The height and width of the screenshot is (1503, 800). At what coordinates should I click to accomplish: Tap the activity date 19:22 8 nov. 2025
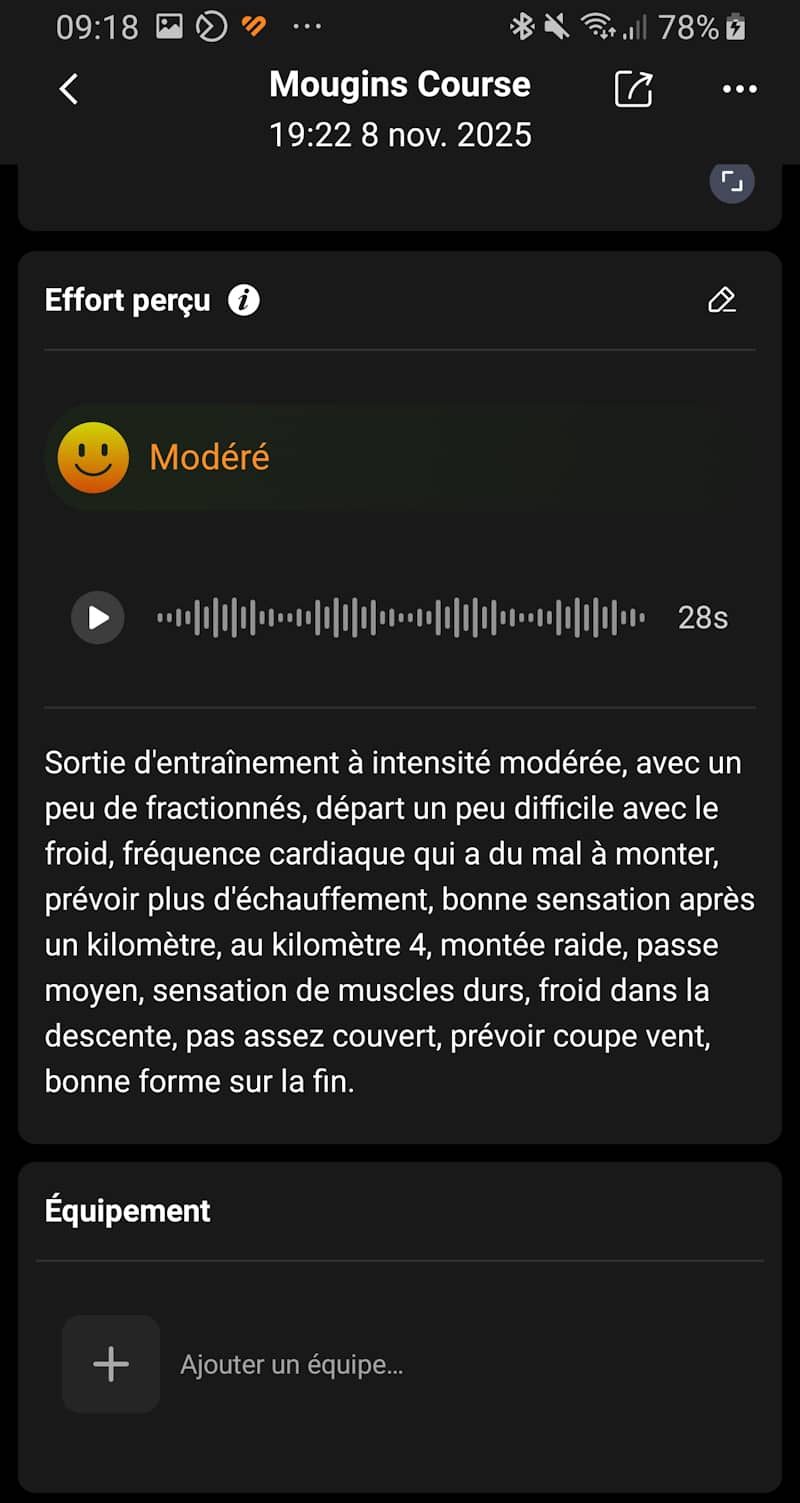click(x=399, y=135)
